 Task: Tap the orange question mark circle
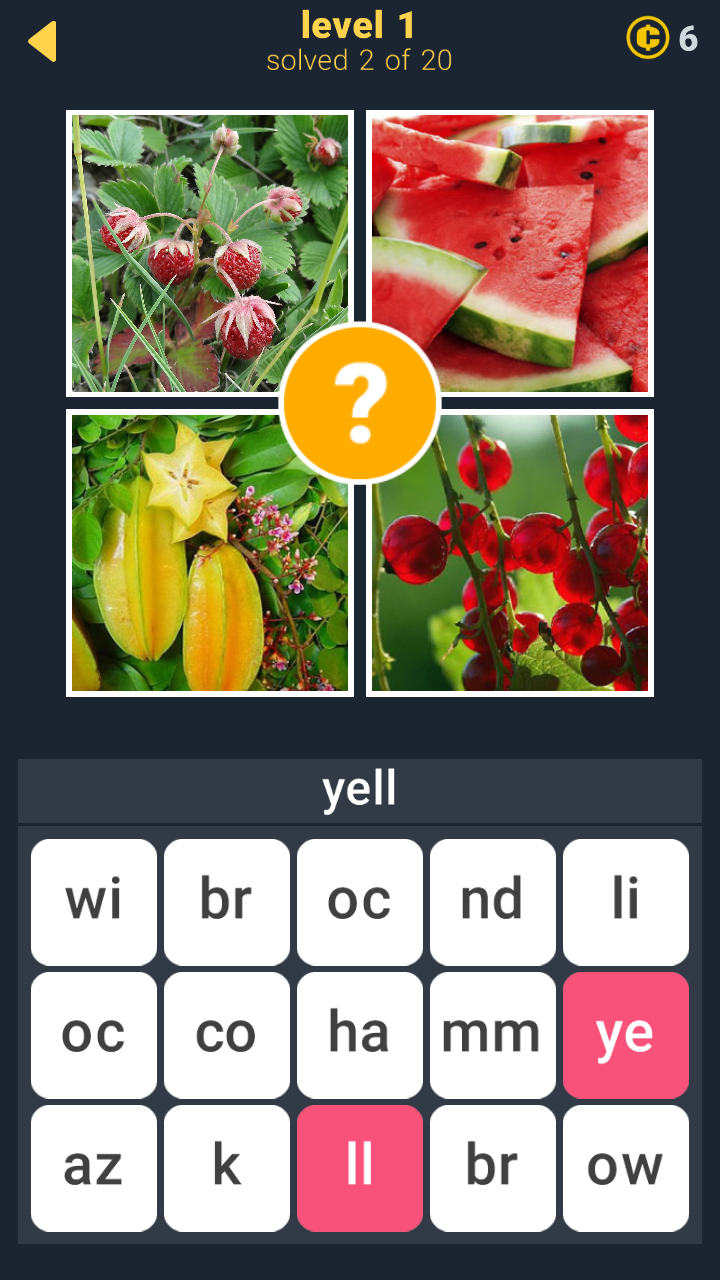[x=360, y=400]
